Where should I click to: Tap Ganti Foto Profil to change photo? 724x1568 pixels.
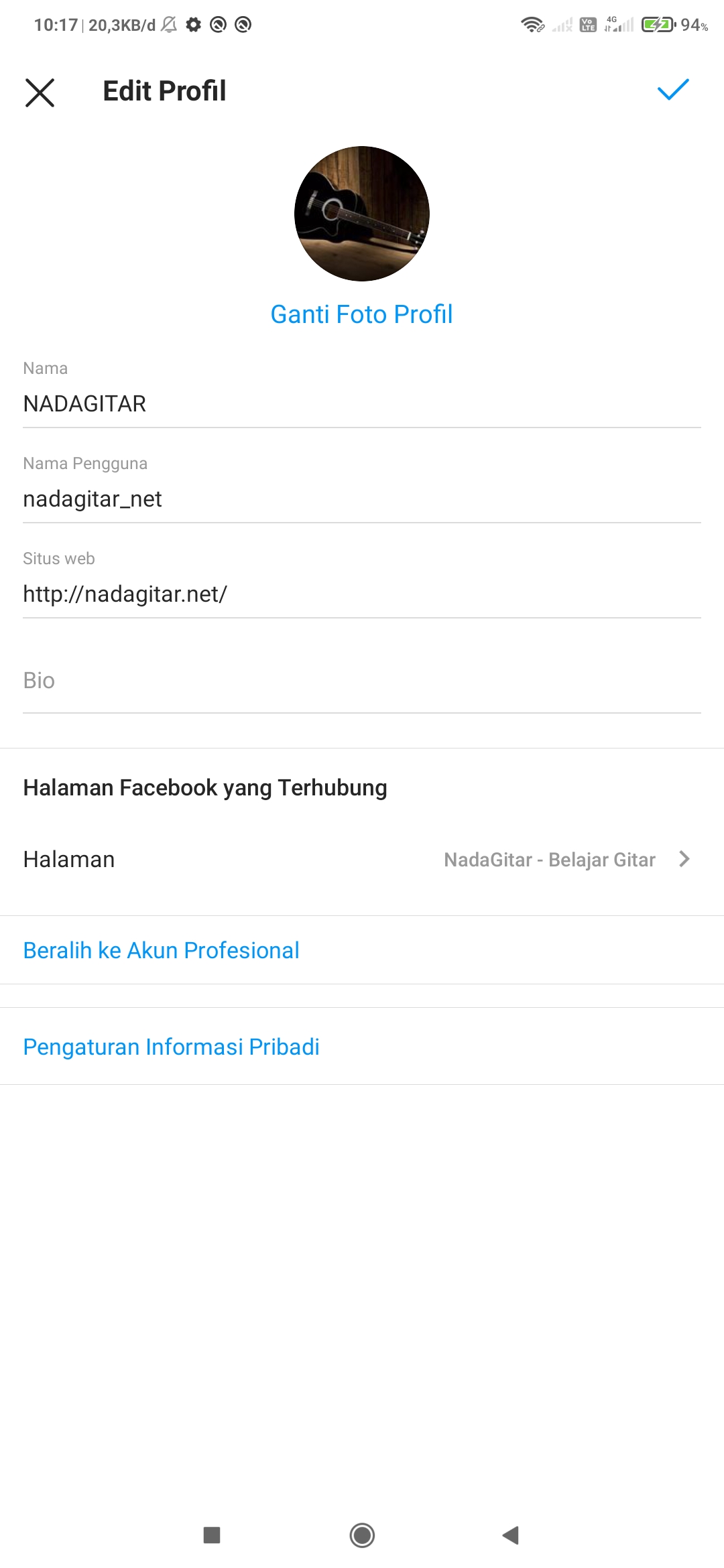click(x=362, y=314)
